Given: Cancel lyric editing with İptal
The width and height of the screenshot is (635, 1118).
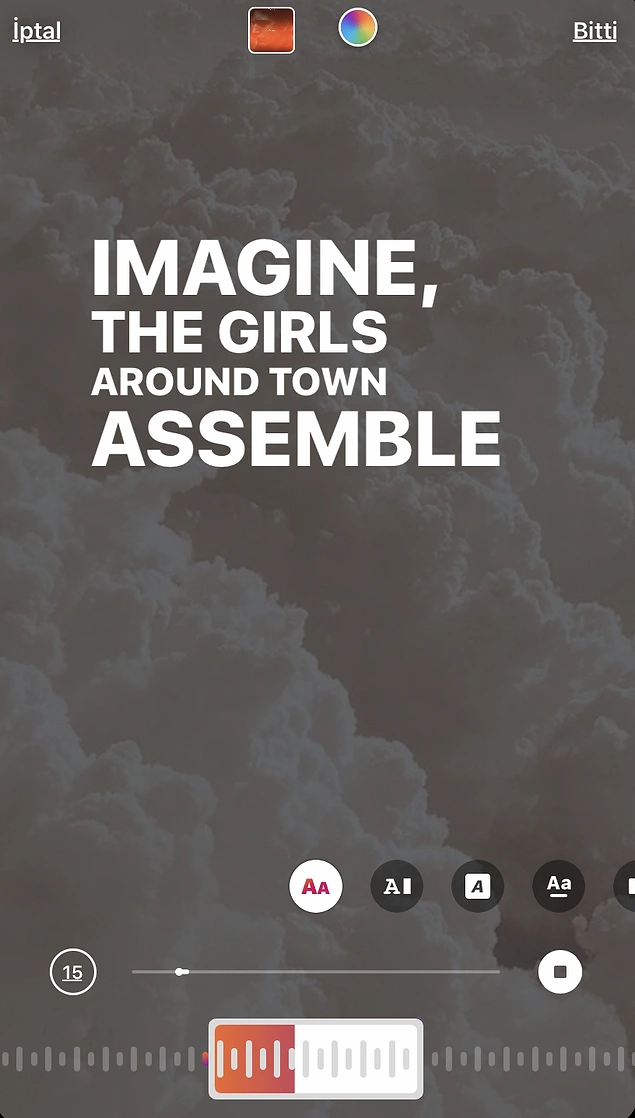Looking at the screenshot, I should pyautogui.click(x=36, y=31).
